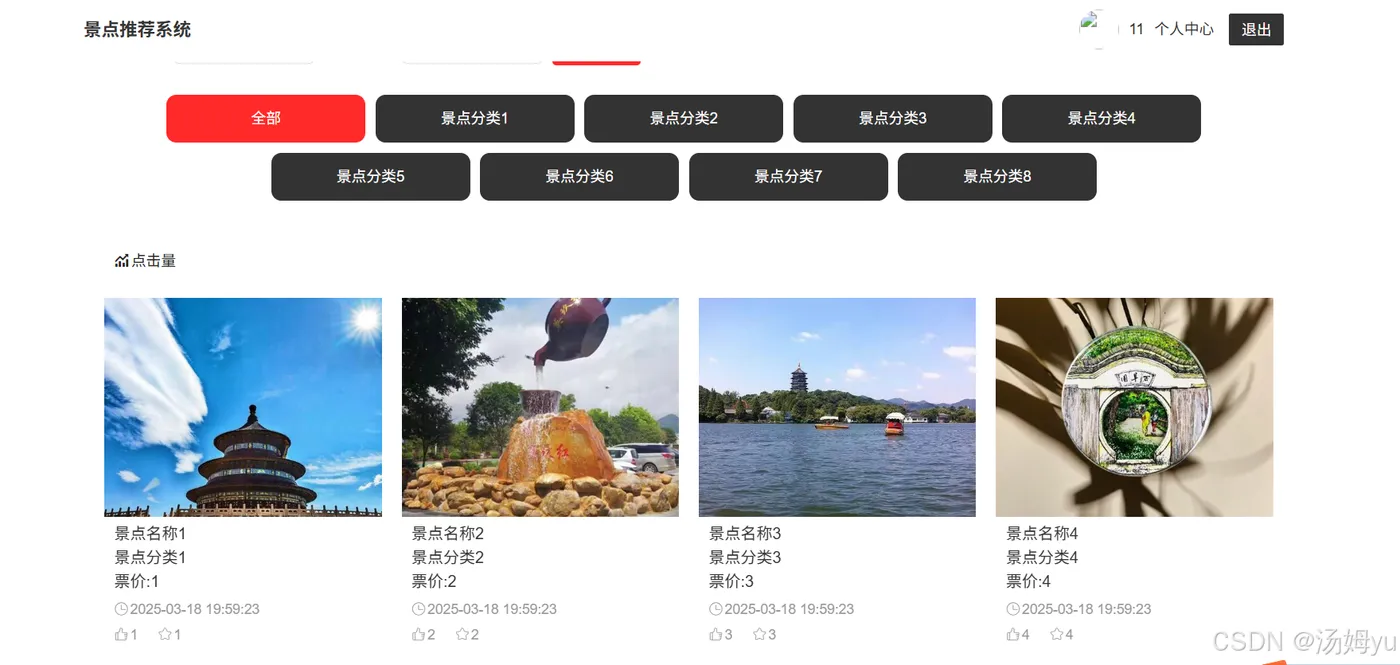This screenshot has width=1400, height=665.
Task: Filter by 景点分类7
Action: (x=788, y=176)
